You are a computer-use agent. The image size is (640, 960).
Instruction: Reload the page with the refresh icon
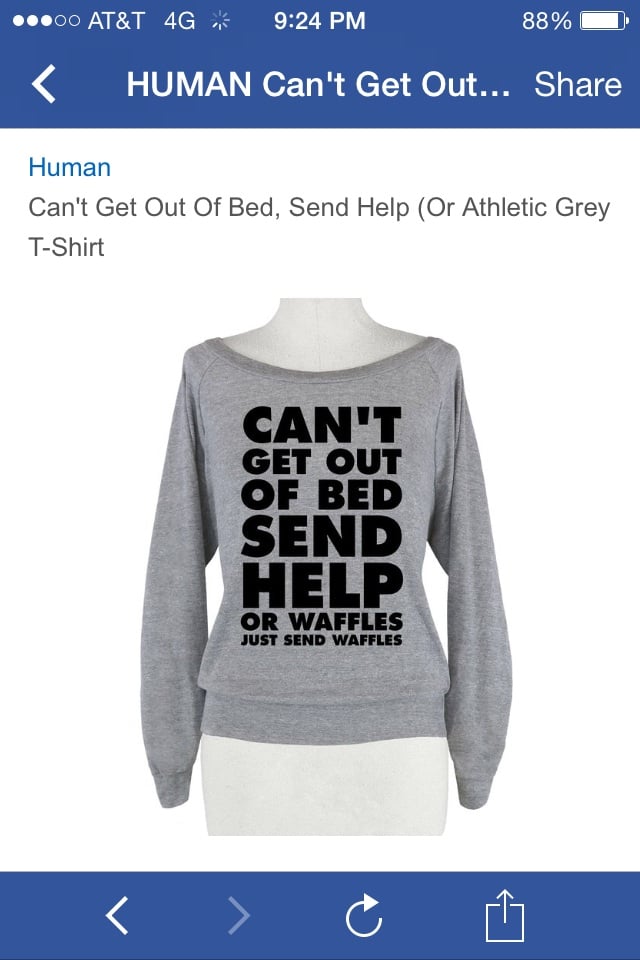(364, 915)
